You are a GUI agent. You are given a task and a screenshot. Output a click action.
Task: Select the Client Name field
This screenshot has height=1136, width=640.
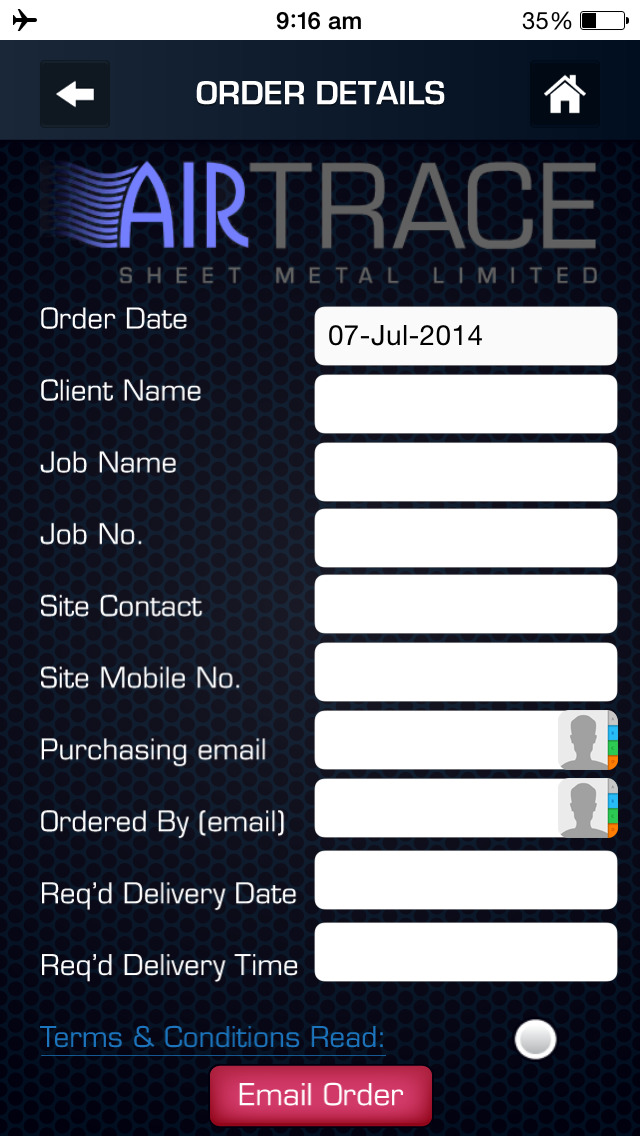pyautogui.click(x=465, y=404)
